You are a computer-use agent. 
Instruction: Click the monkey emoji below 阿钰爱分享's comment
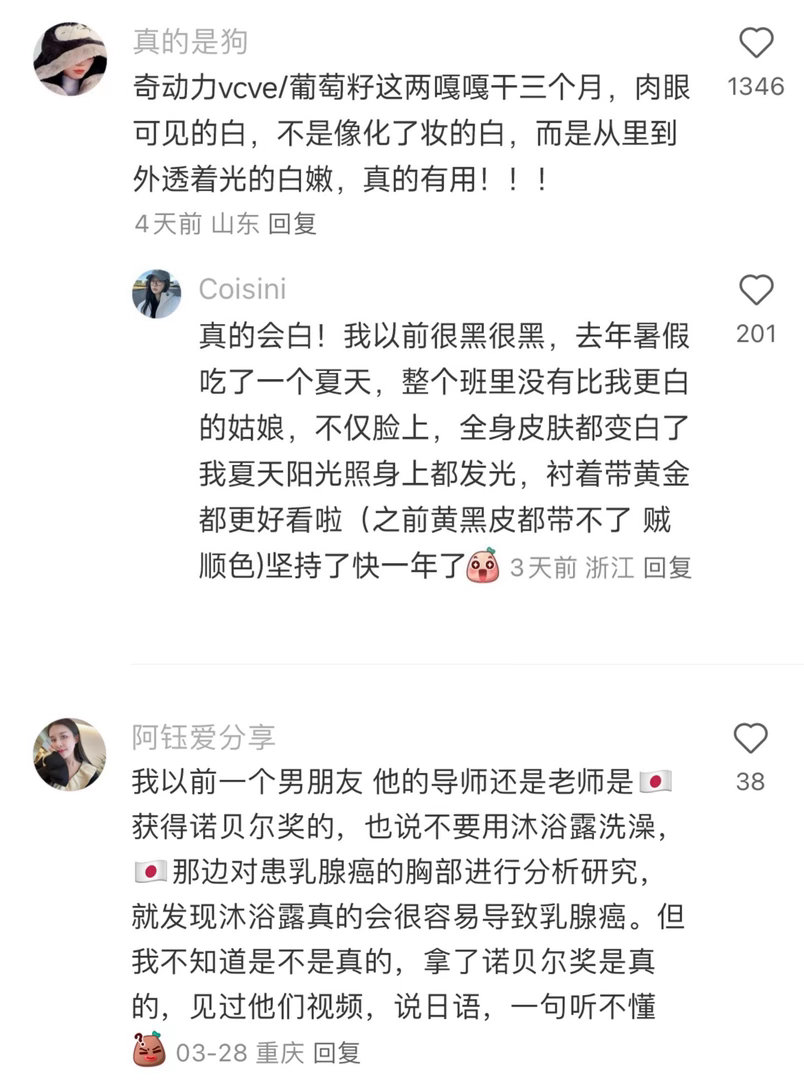pos(147,1046)
